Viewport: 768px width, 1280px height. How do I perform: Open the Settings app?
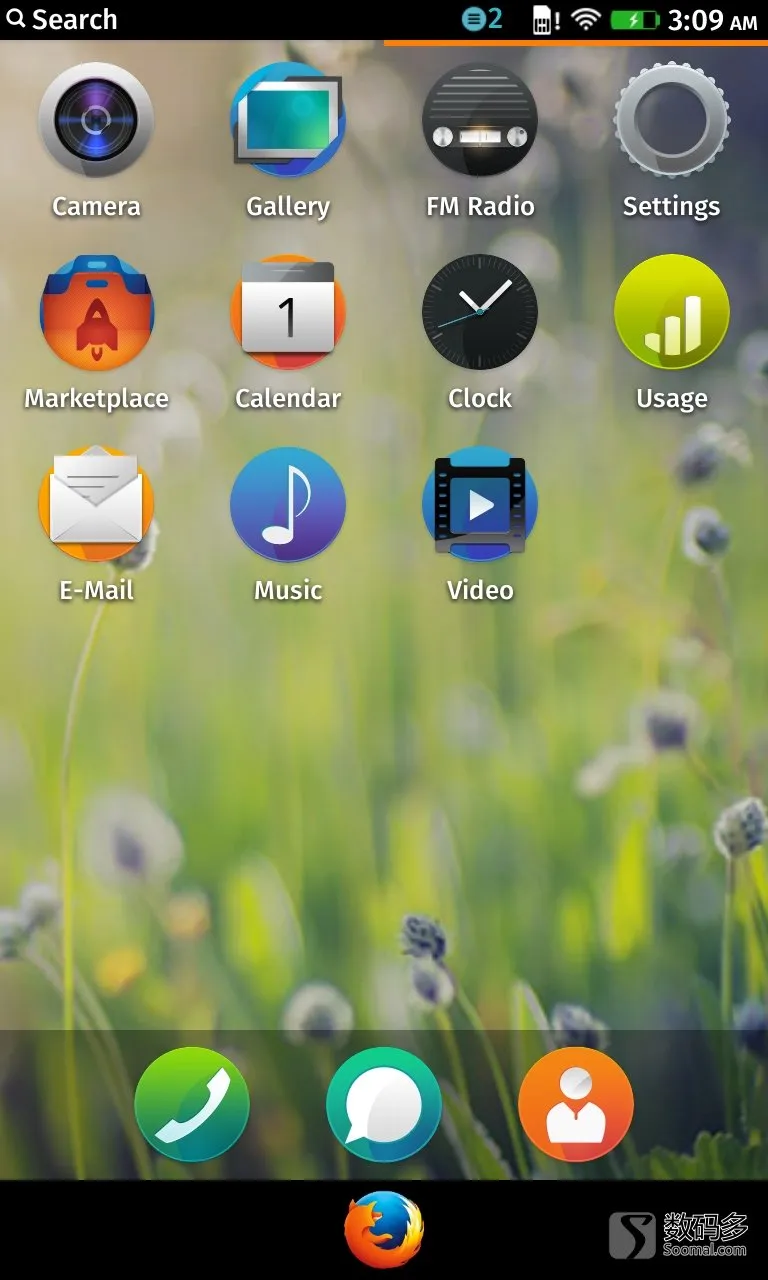point(672,120)
